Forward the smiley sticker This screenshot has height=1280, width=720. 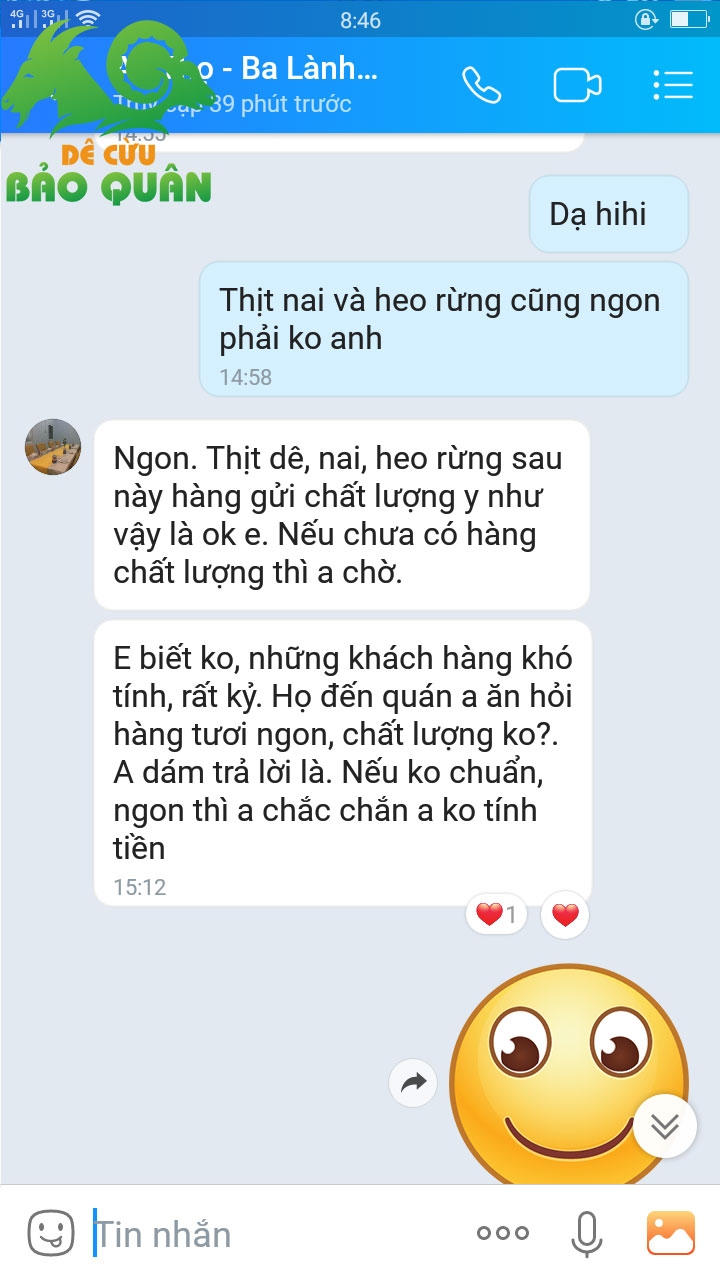[413, 1082]
